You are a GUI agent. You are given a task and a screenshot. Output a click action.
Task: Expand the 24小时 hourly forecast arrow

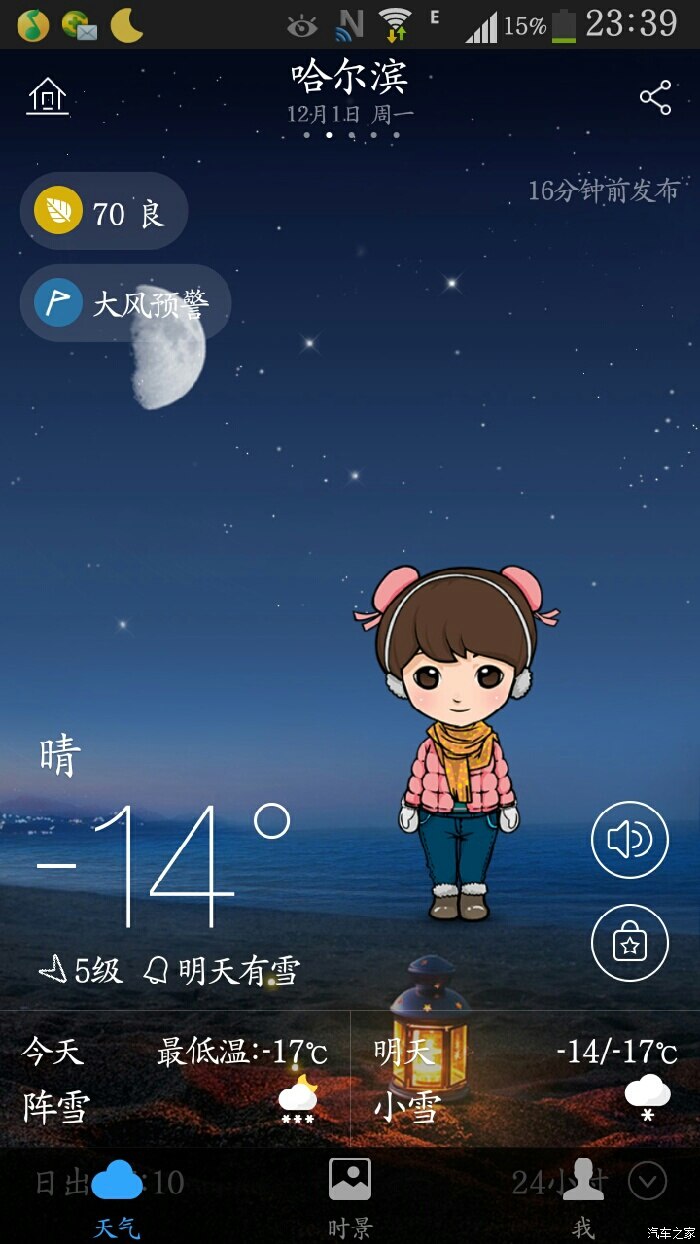pos(647,1181)
